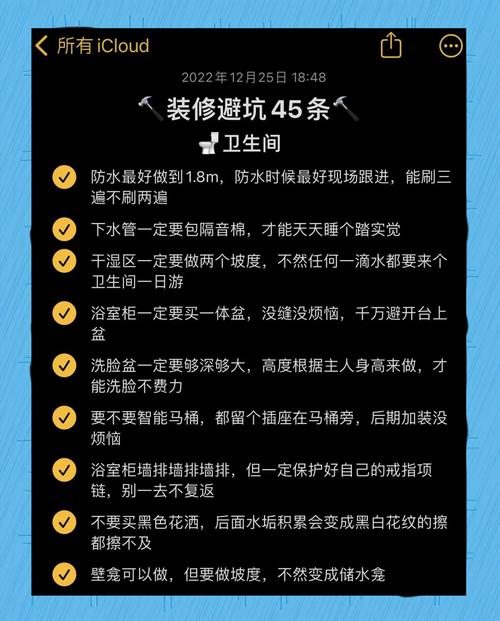Uncheck the 壁龛可以做 item
Image resolution: width=500 pixels, height=621 pixels.
64,575
